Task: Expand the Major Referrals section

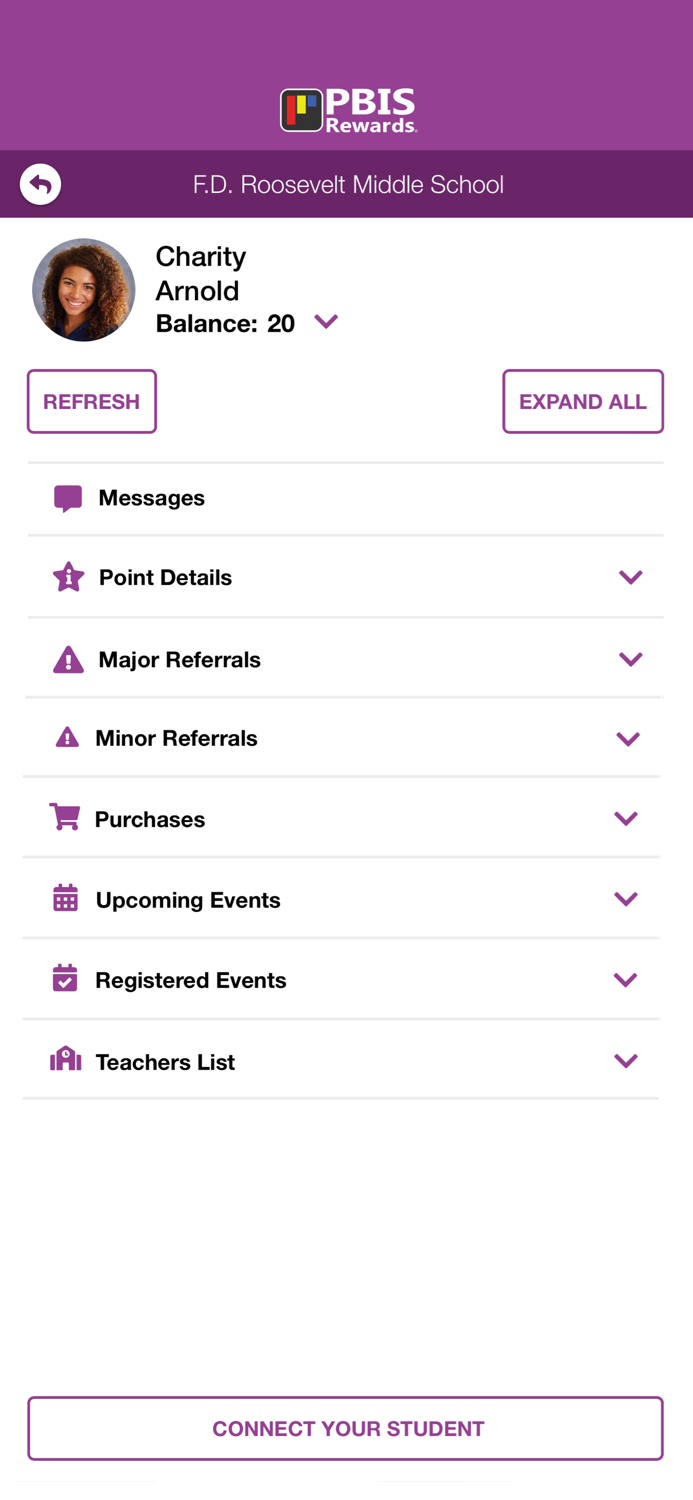Action: pos(630,659)
